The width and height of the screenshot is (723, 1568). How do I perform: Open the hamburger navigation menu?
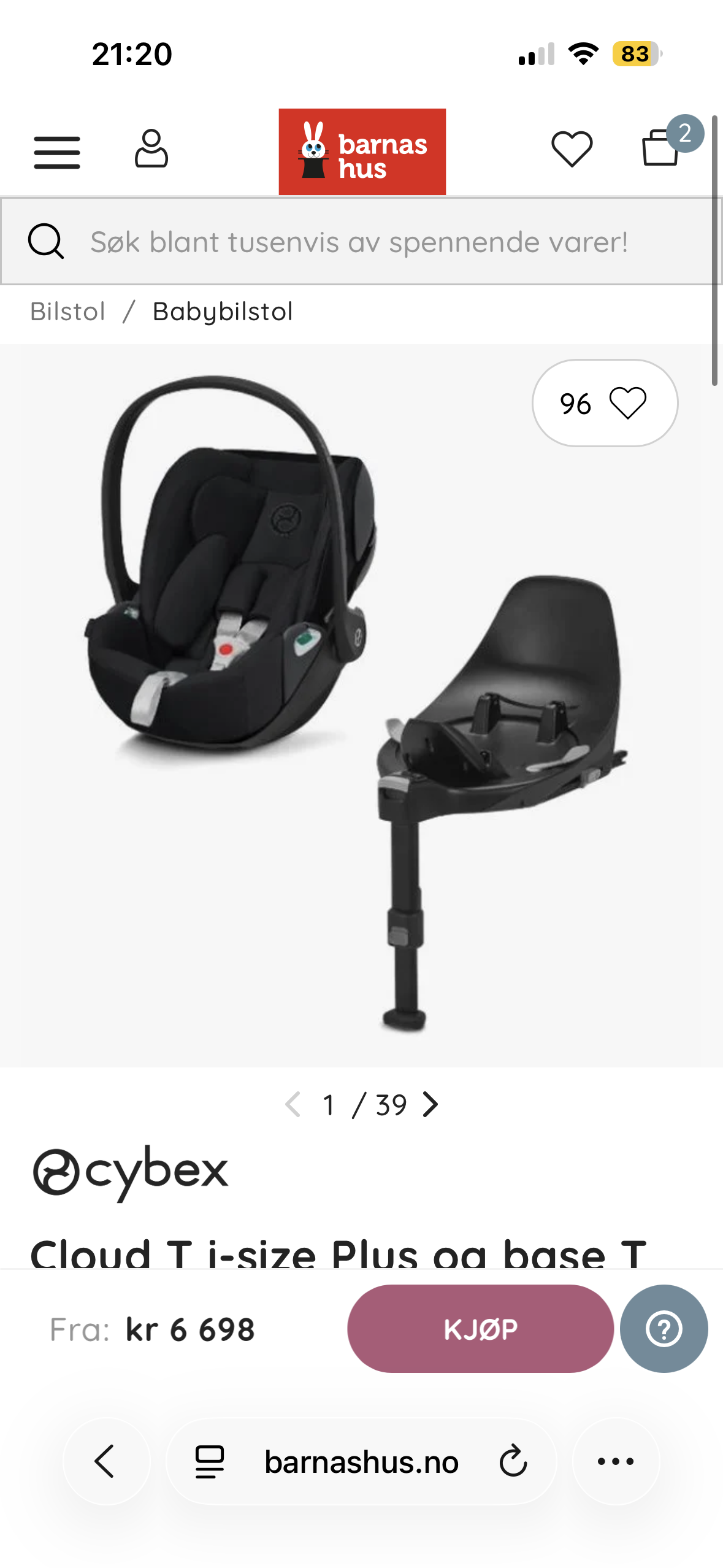[x=56, y=152]
